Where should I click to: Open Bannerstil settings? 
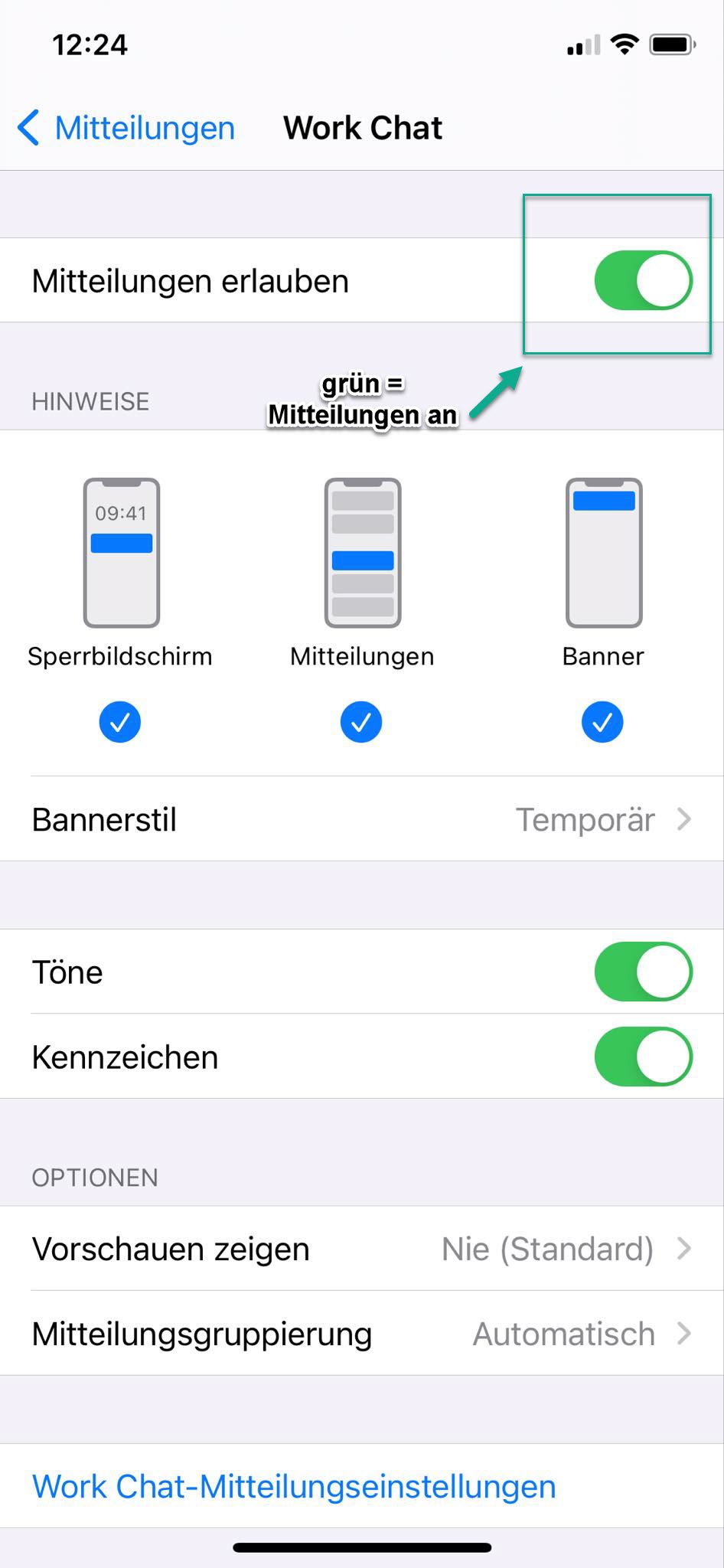[361, 819]
